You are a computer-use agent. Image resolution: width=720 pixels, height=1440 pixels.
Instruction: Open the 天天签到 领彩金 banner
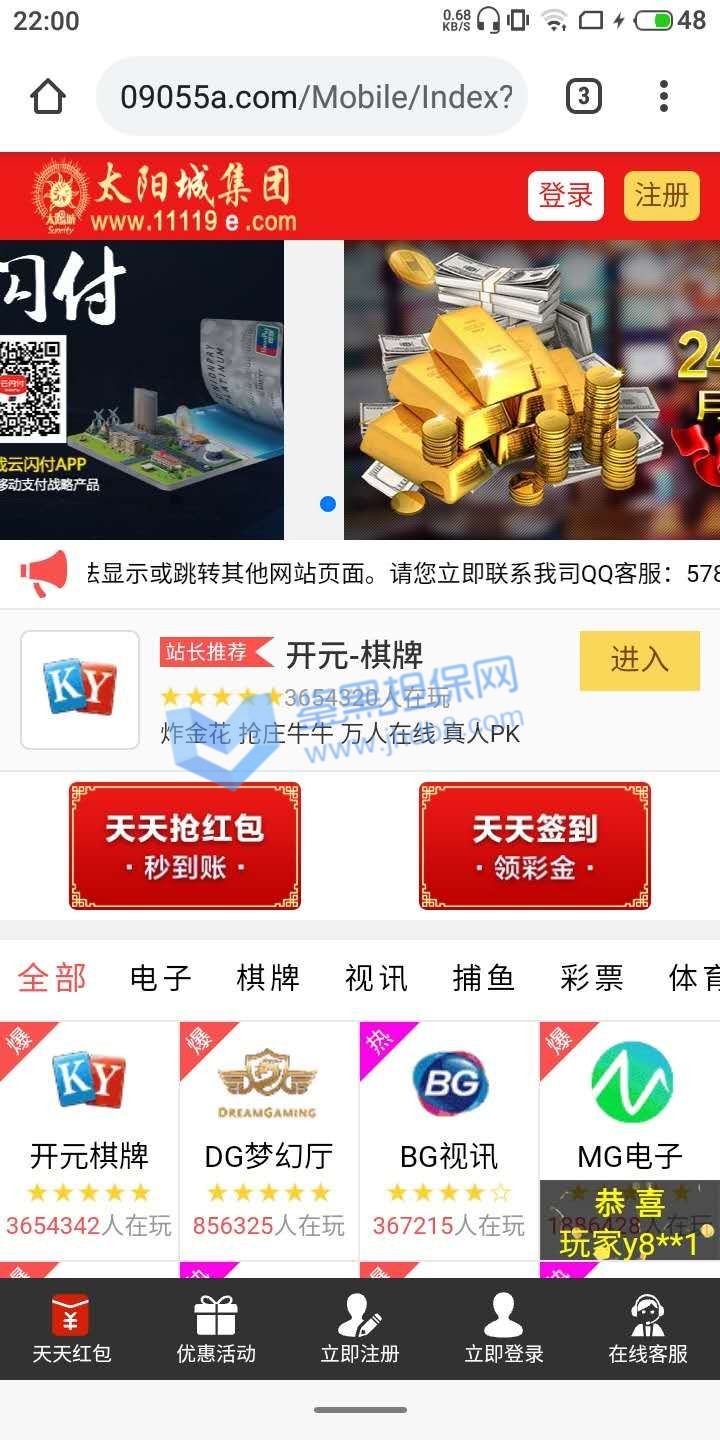(534, 846)
